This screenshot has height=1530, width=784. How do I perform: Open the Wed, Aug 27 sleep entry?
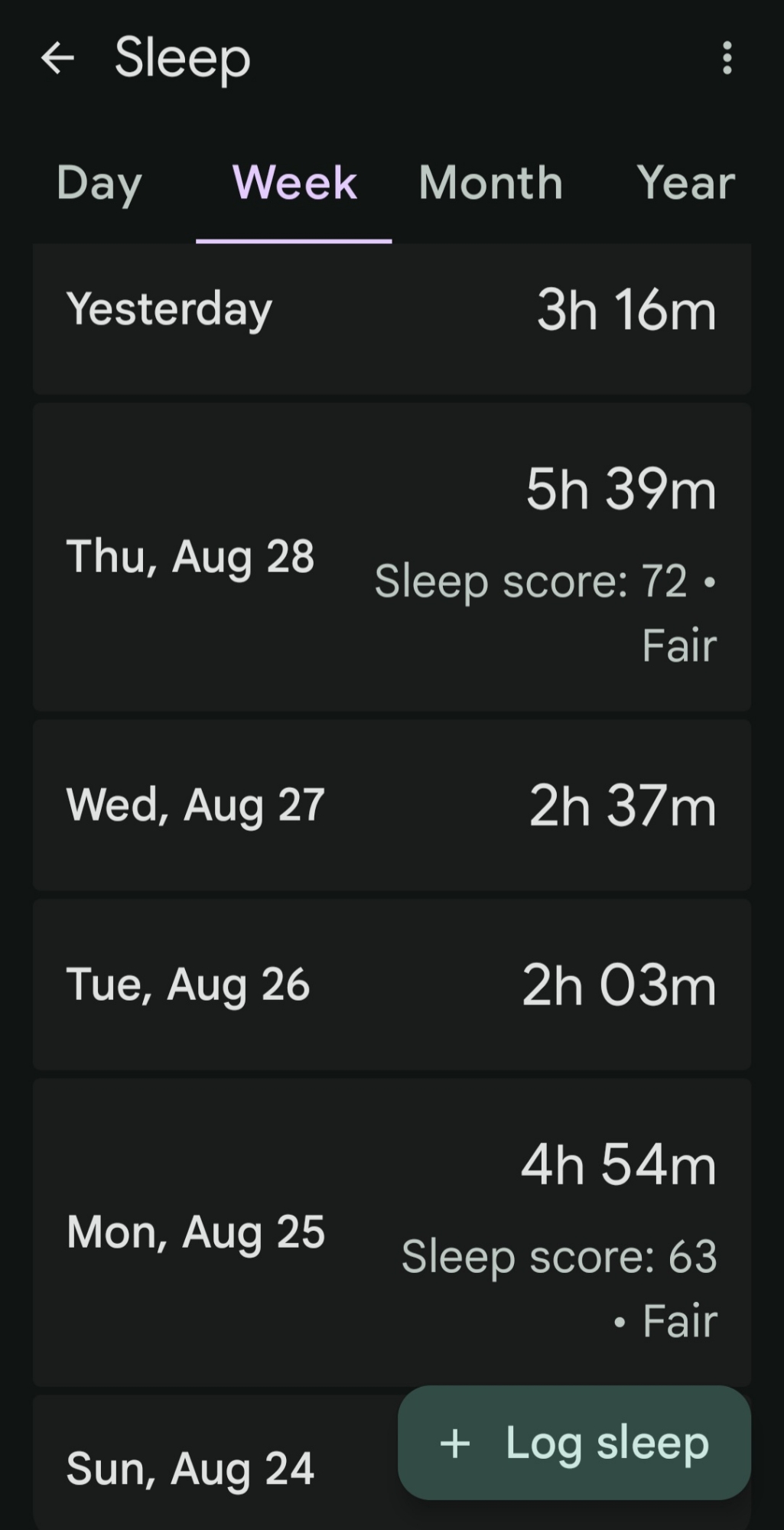(x=392, y=805)
